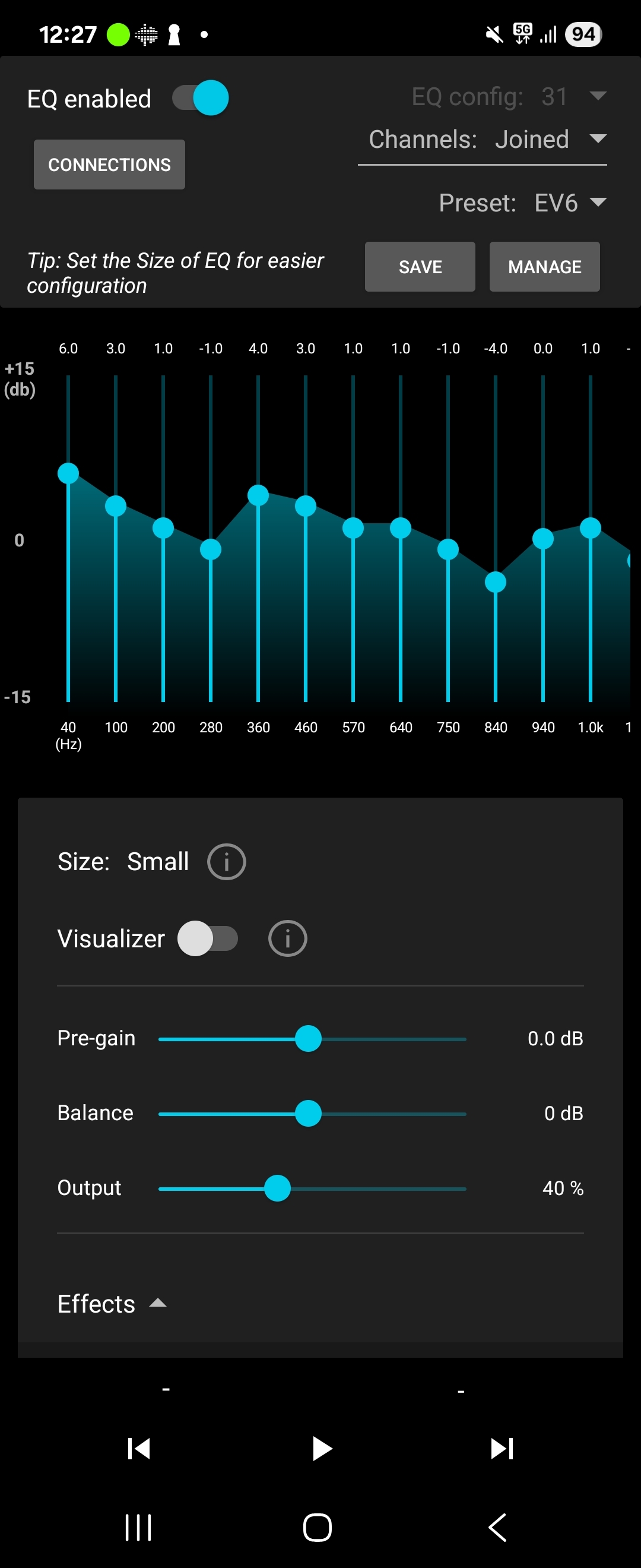Image resolution: width=641 pixels, height=1568 pixels.
Task: Show info about the Size setting
Action: click(226, 862)
